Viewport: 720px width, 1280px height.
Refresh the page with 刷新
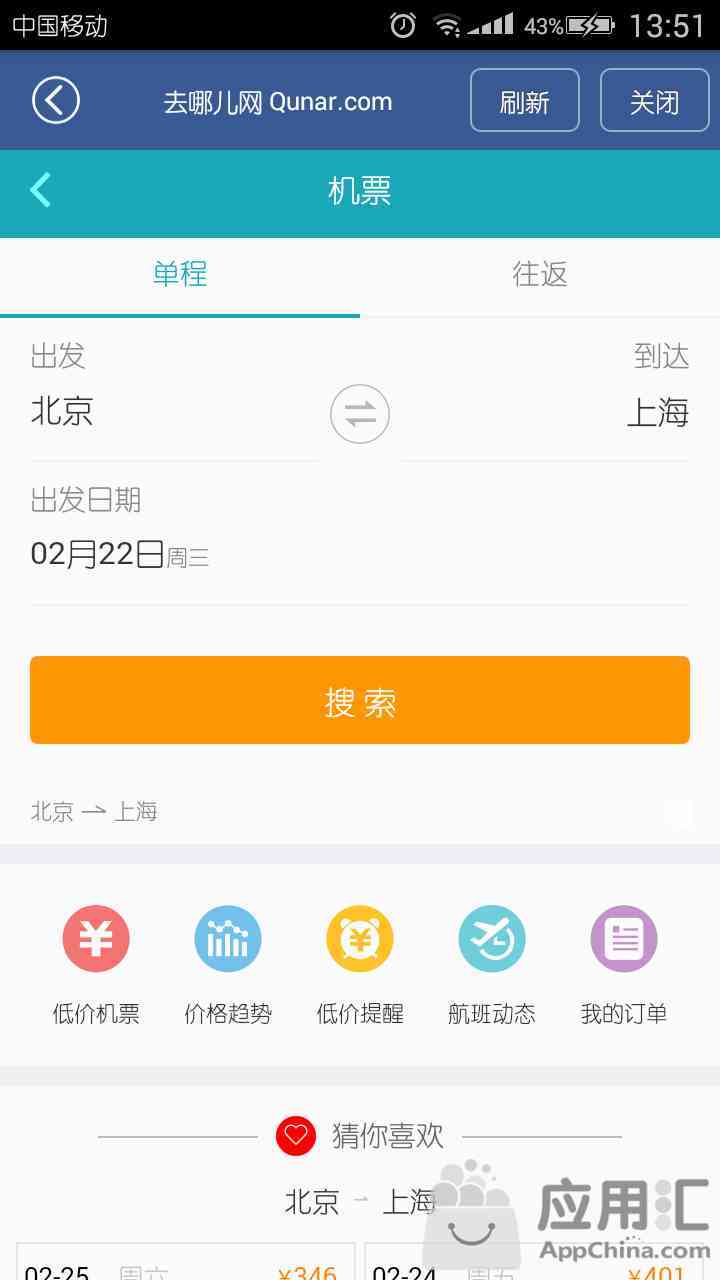525,100
